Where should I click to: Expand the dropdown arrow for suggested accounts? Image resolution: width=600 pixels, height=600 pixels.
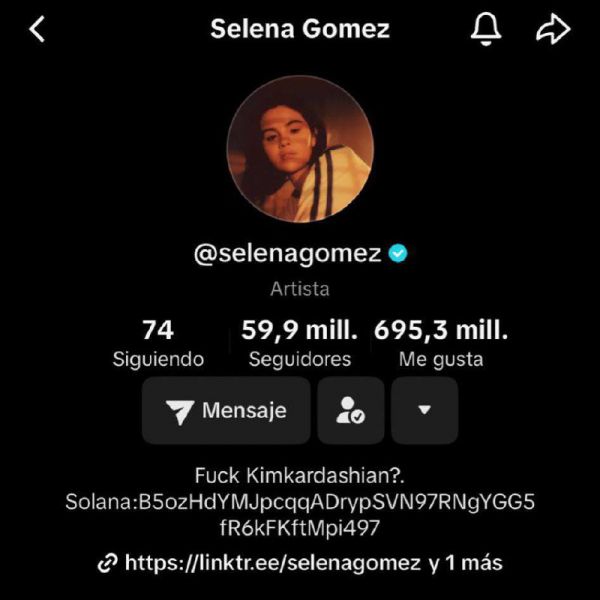[424, 410]
